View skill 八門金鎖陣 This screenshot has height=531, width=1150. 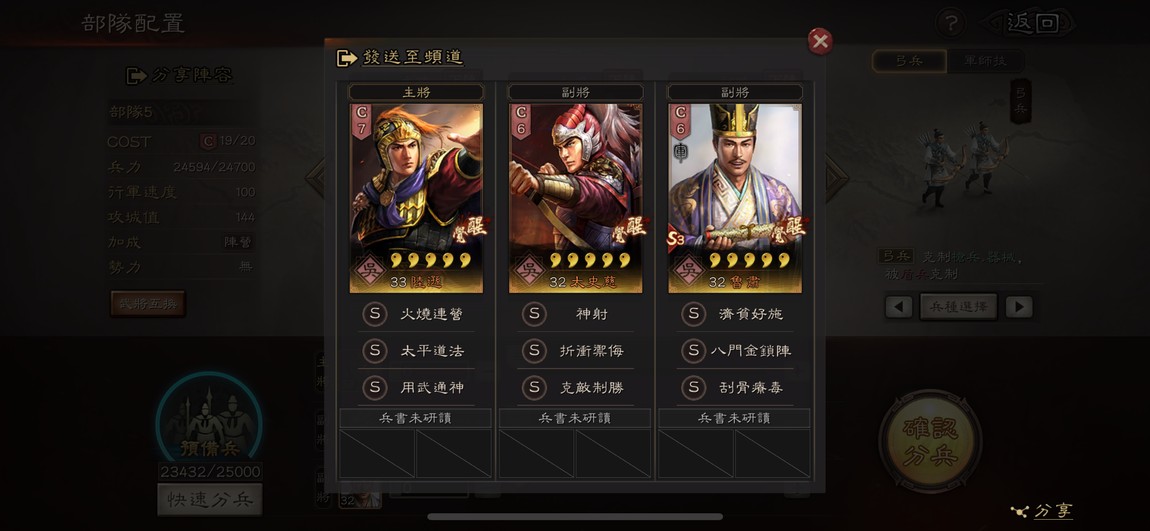tap(735, 351)
